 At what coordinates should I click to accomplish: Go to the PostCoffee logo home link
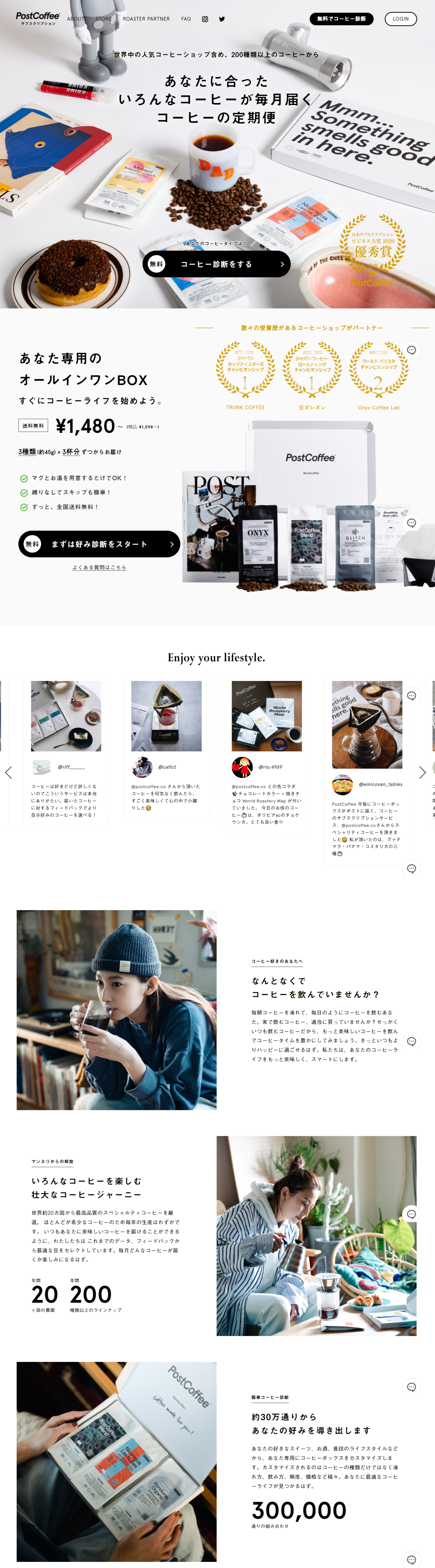37,18
